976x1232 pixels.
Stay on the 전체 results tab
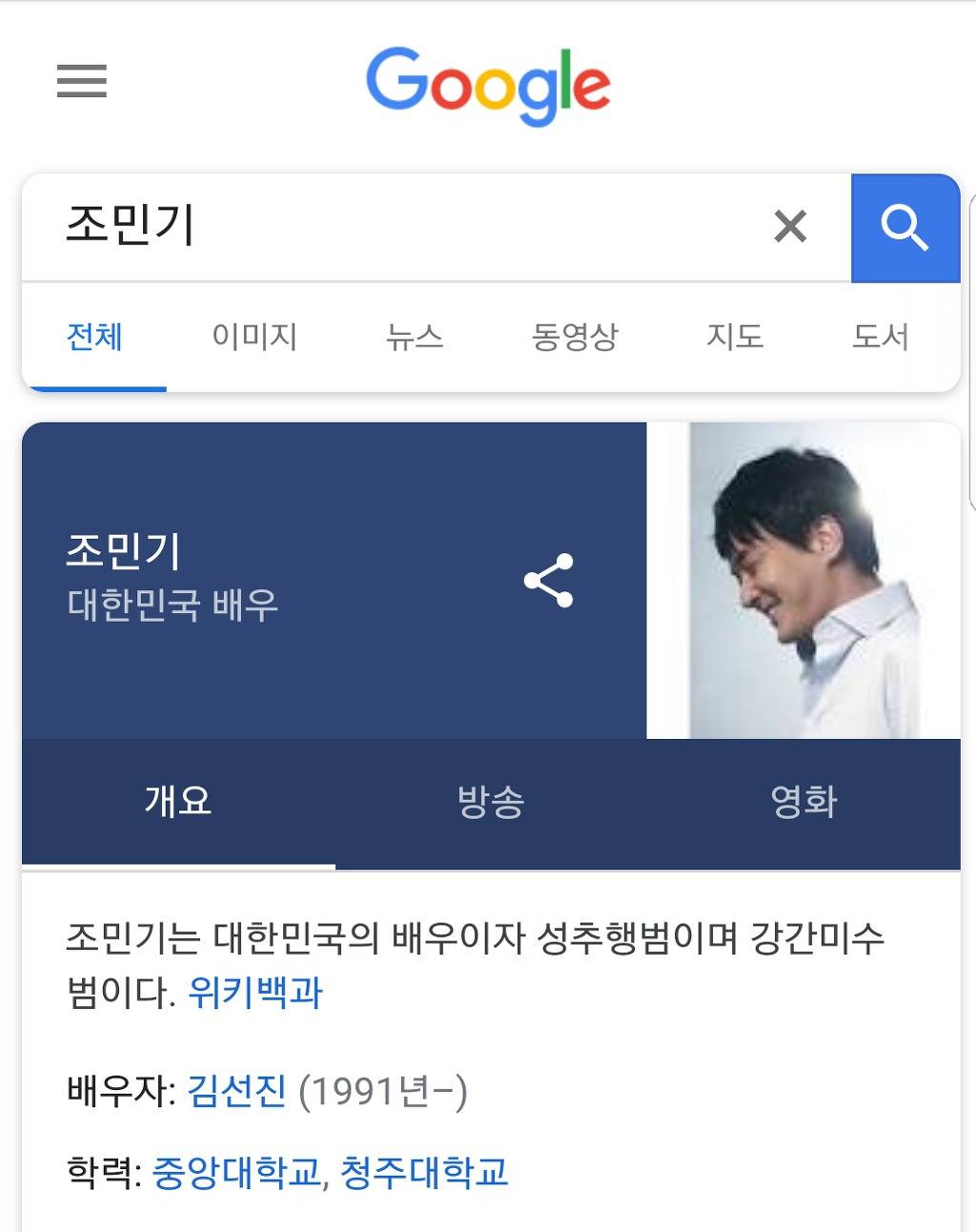pyautogui.click(x=93, y=338)
